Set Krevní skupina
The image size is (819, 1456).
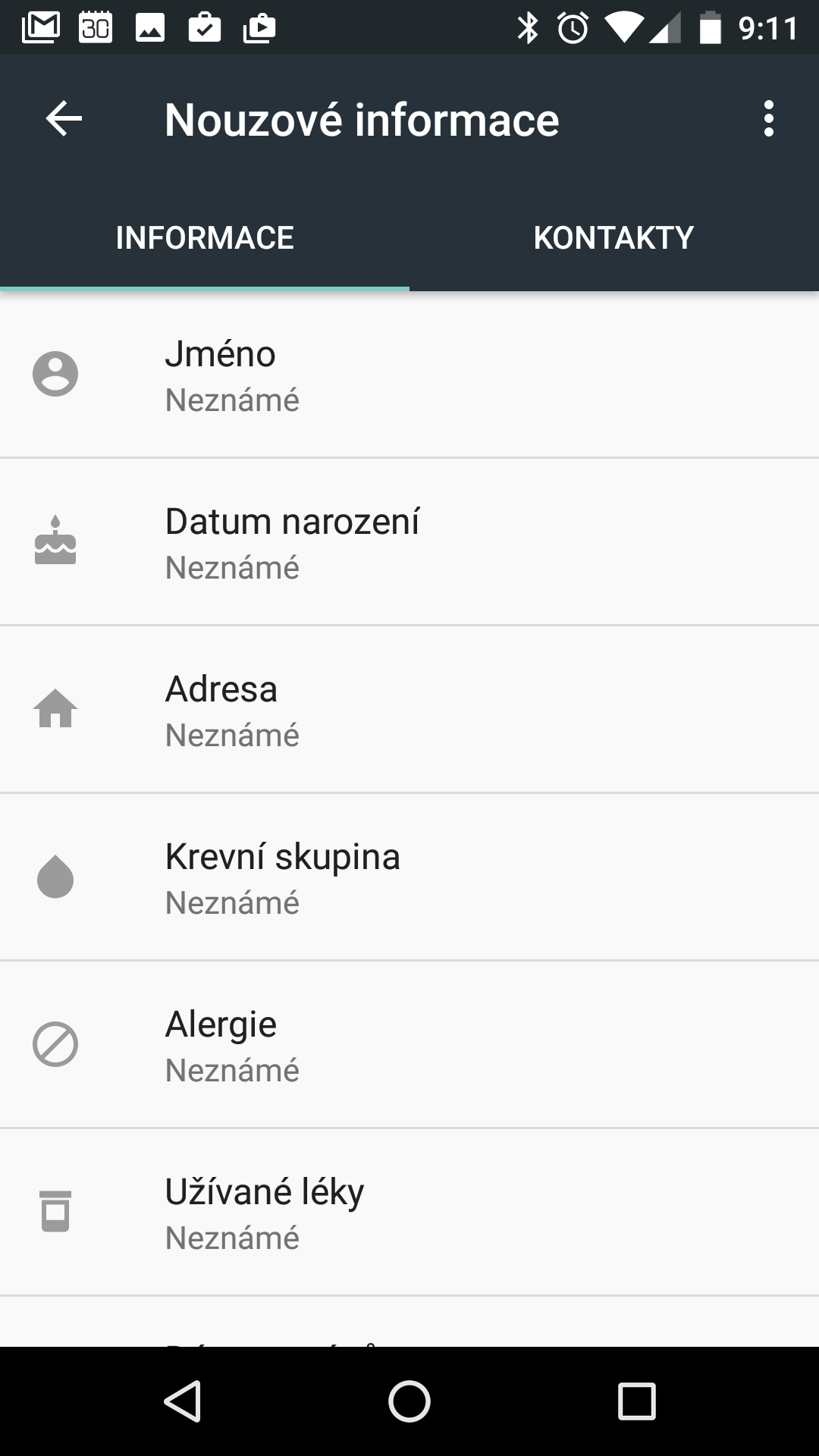click(409, 877)
